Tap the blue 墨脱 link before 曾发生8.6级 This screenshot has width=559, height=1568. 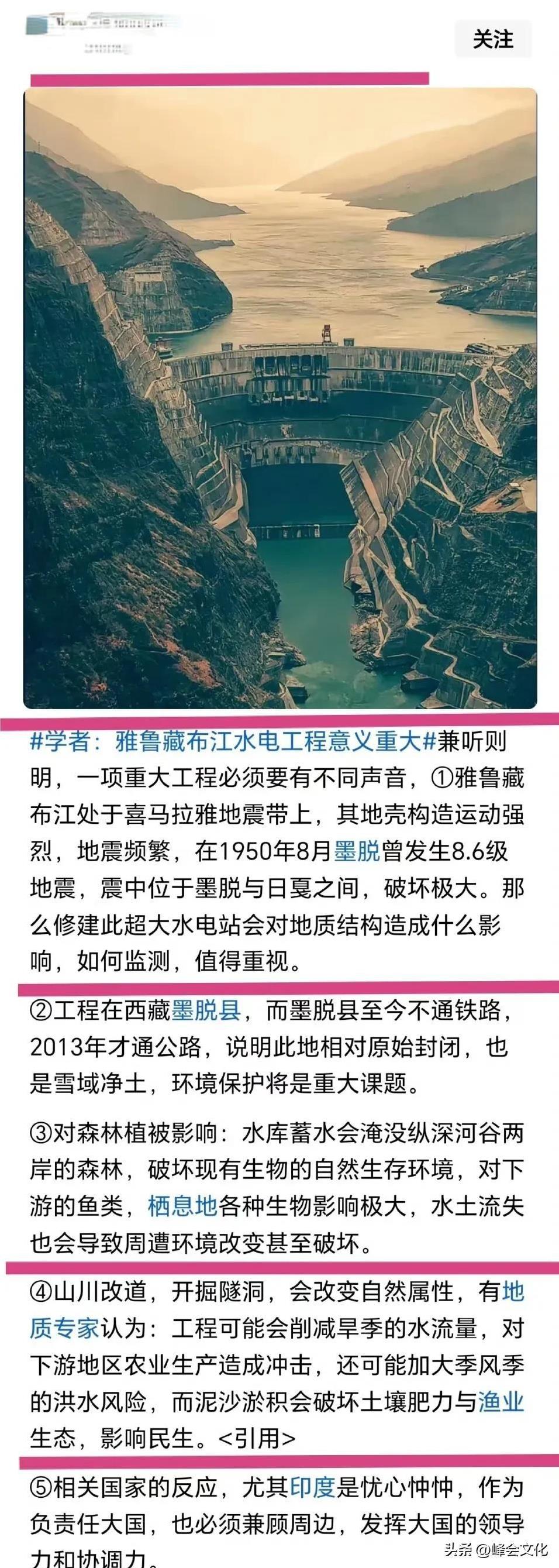coord(357,851)
